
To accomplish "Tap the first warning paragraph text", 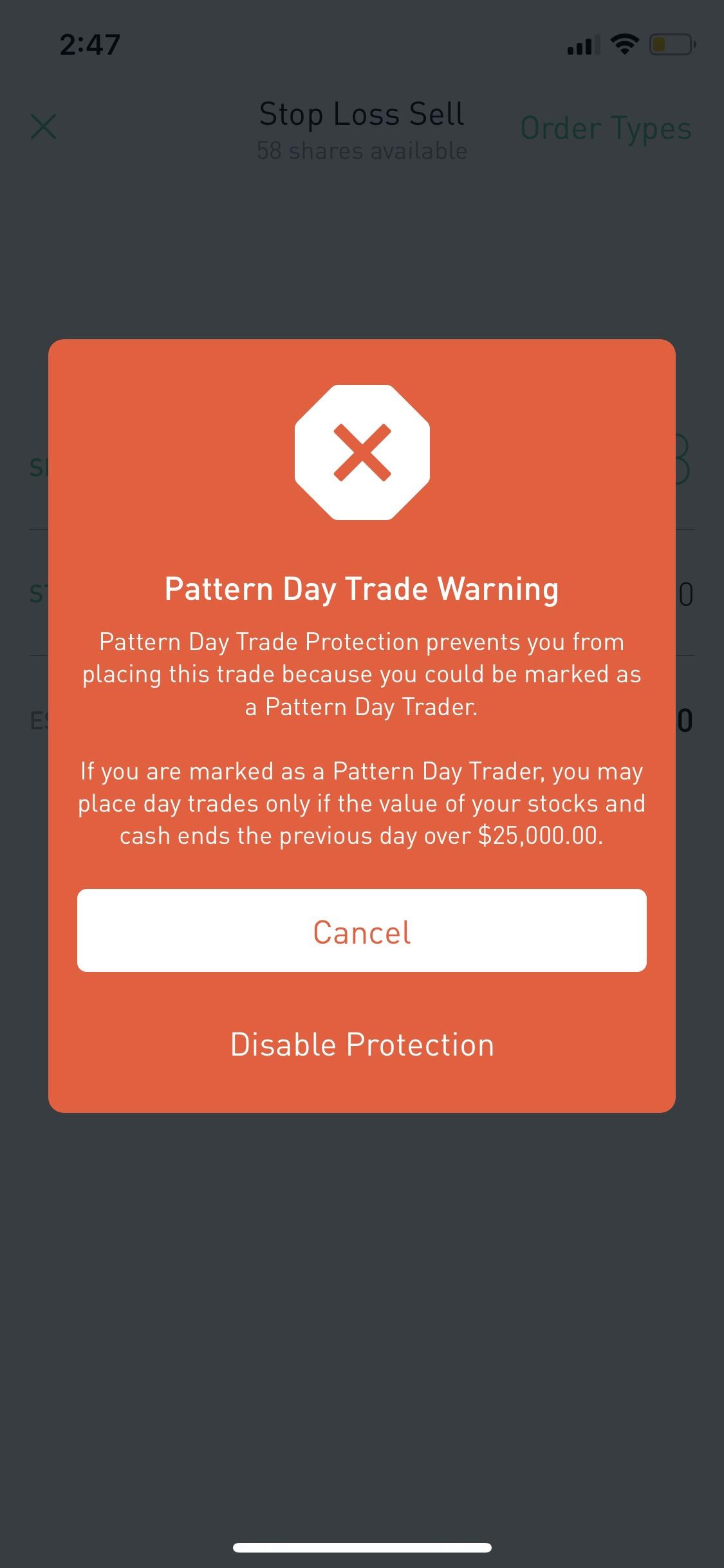I will pyautogui.click(x=362, y=673).
